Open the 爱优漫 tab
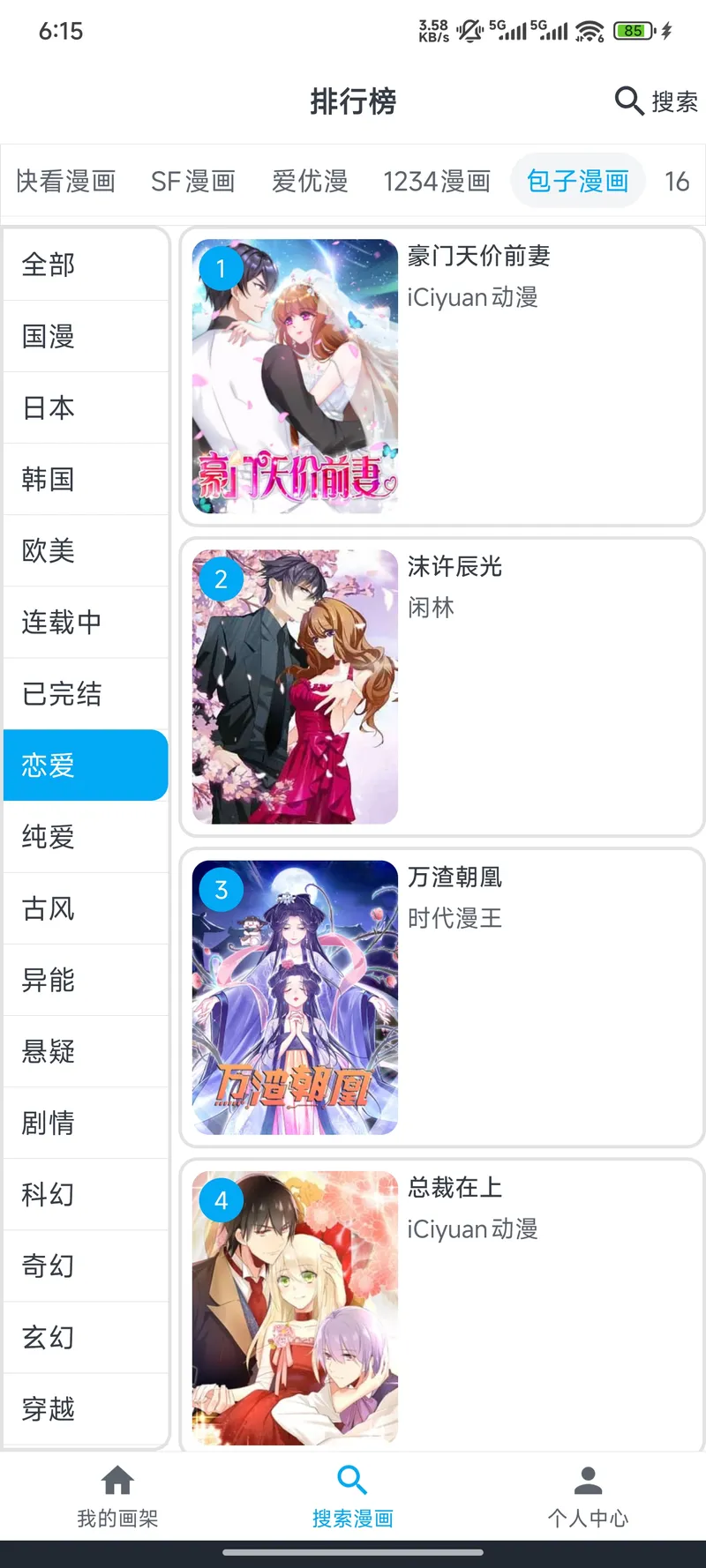This screenshot has height=1568, width=706. coord(310,181)
